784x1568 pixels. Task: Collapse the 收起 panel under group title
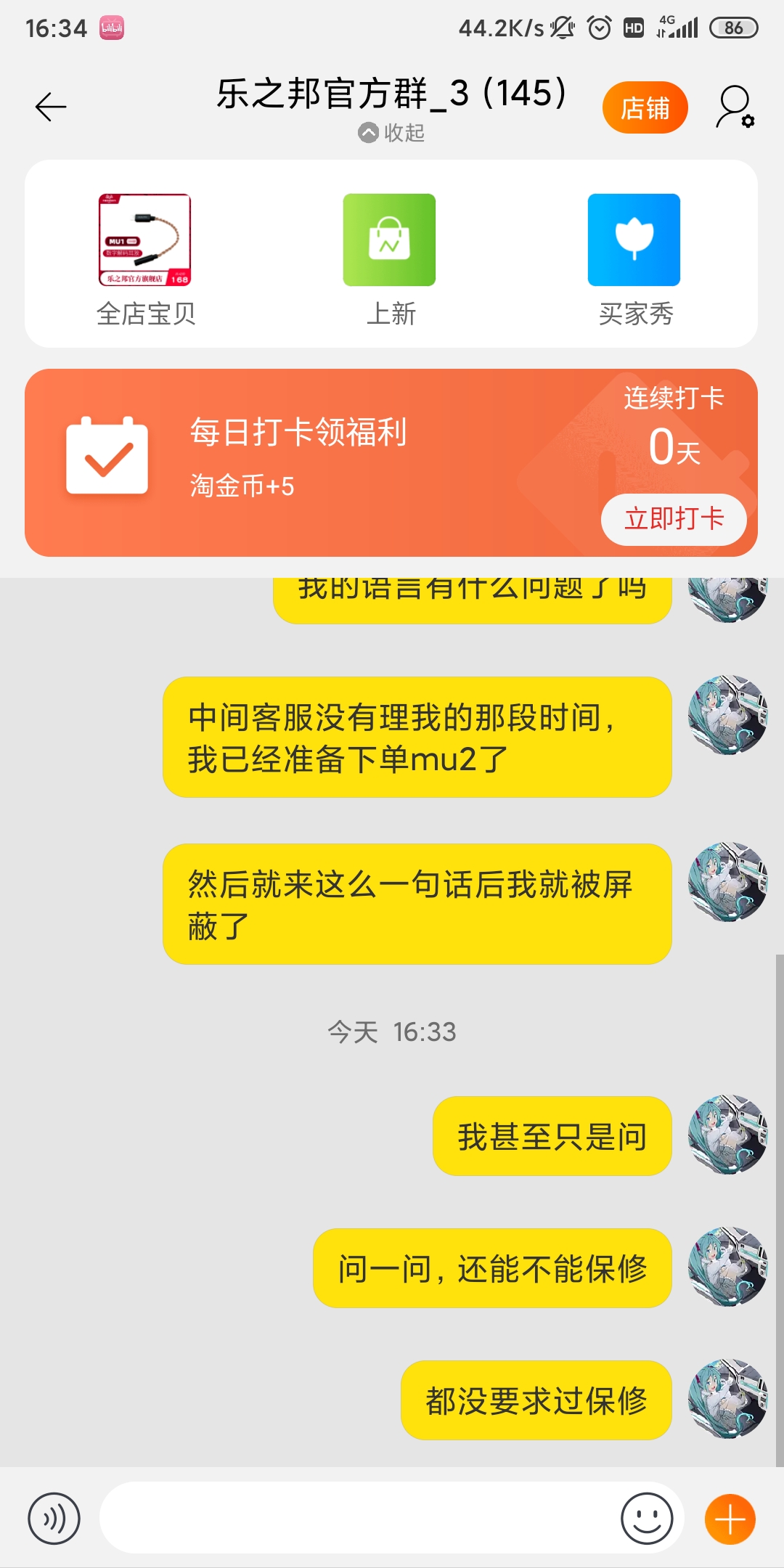(392, 132)
